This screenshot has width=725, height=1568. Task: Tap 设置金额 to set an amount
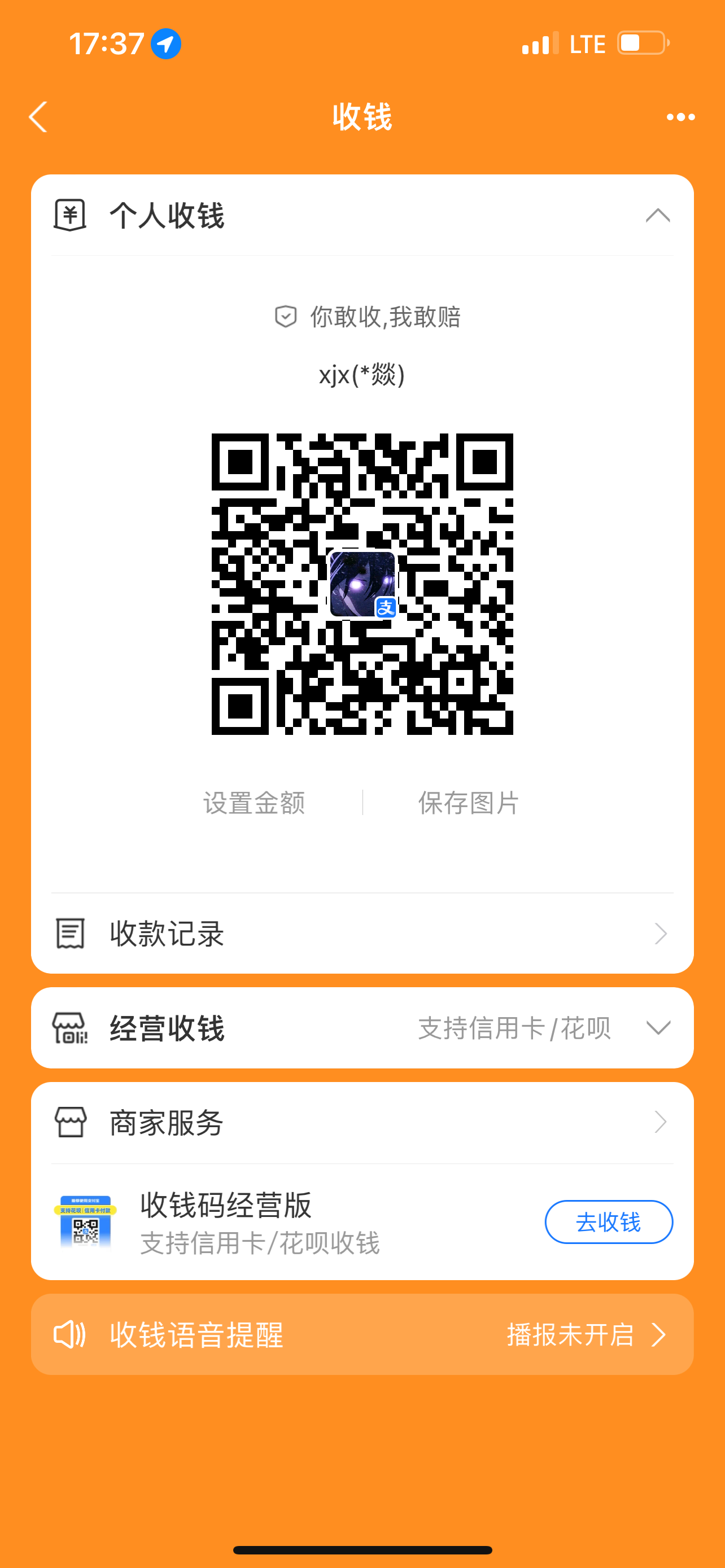(256, 804)
